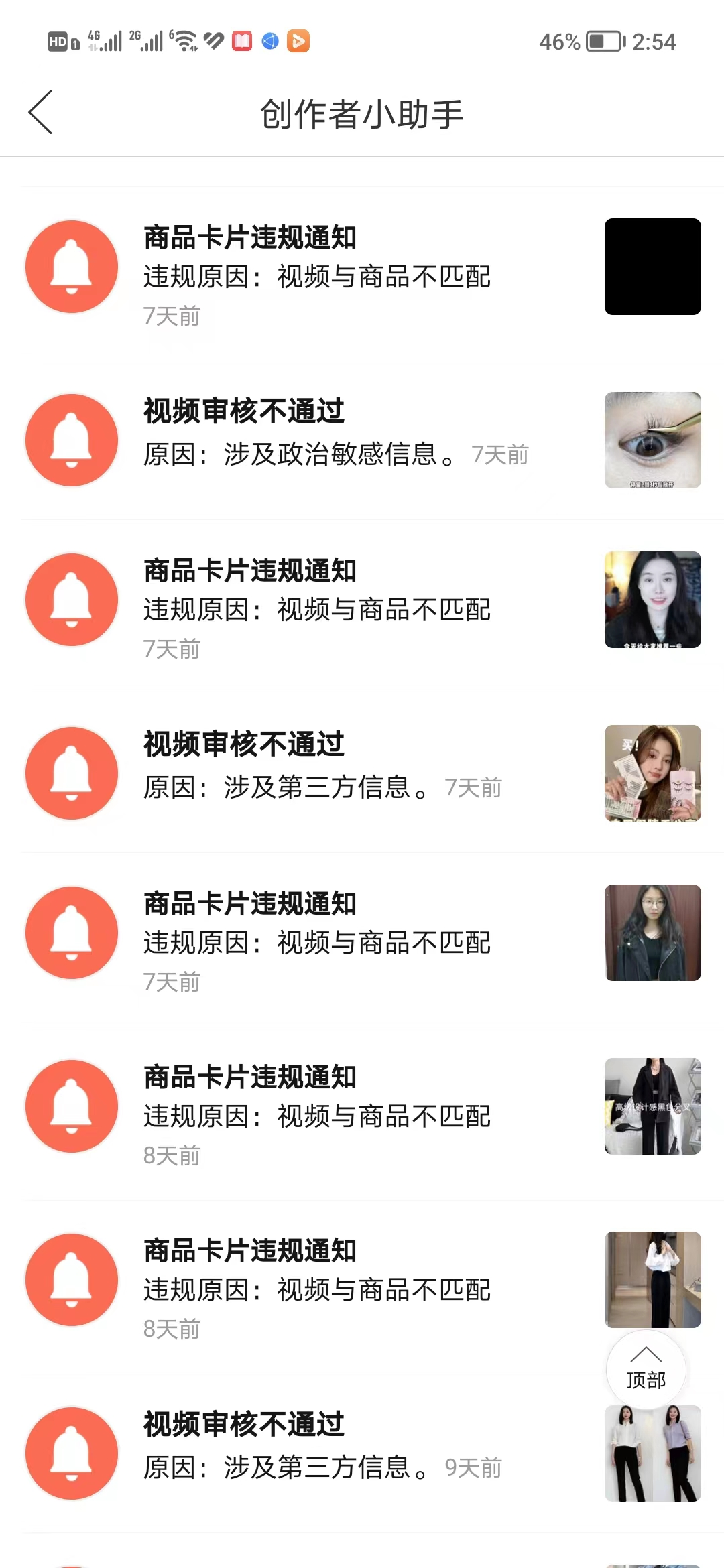Click the thumbnail of the woman holding eyelash boxes
The width and height of the screenshot is (724, 1568).
coord(652,773)
